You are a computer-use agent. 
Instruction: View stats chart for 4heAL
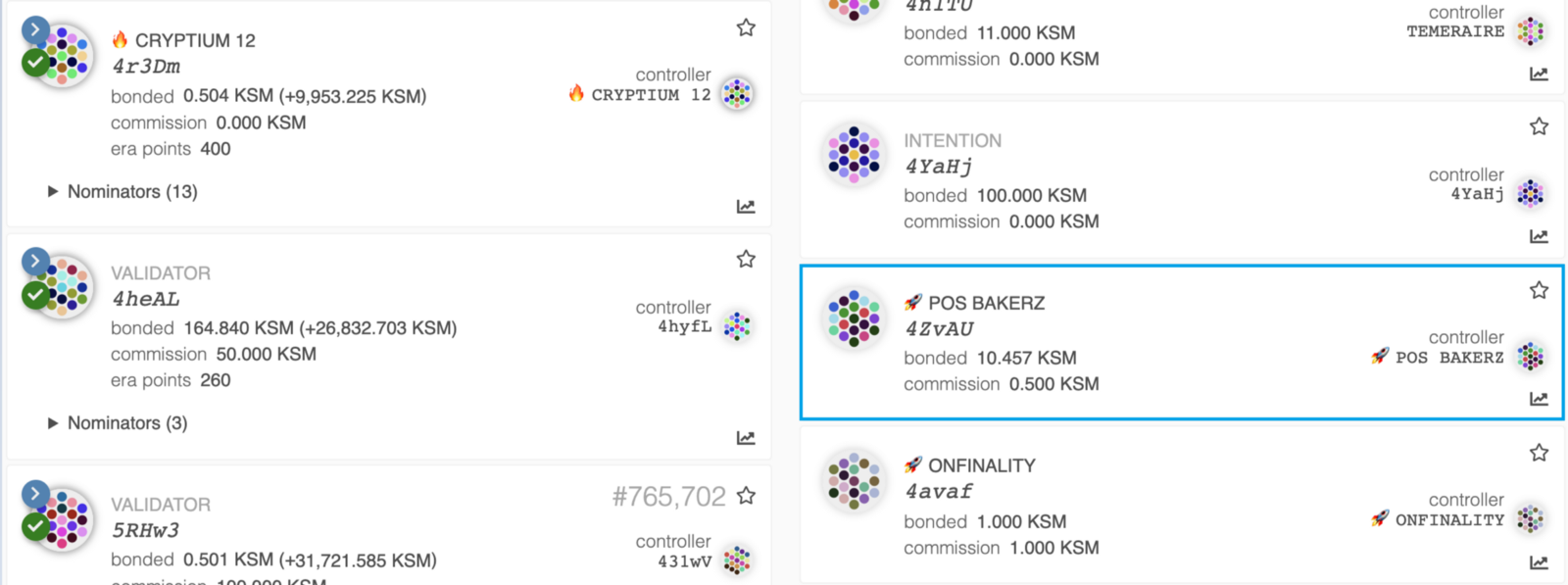click(x=746, y=438)
